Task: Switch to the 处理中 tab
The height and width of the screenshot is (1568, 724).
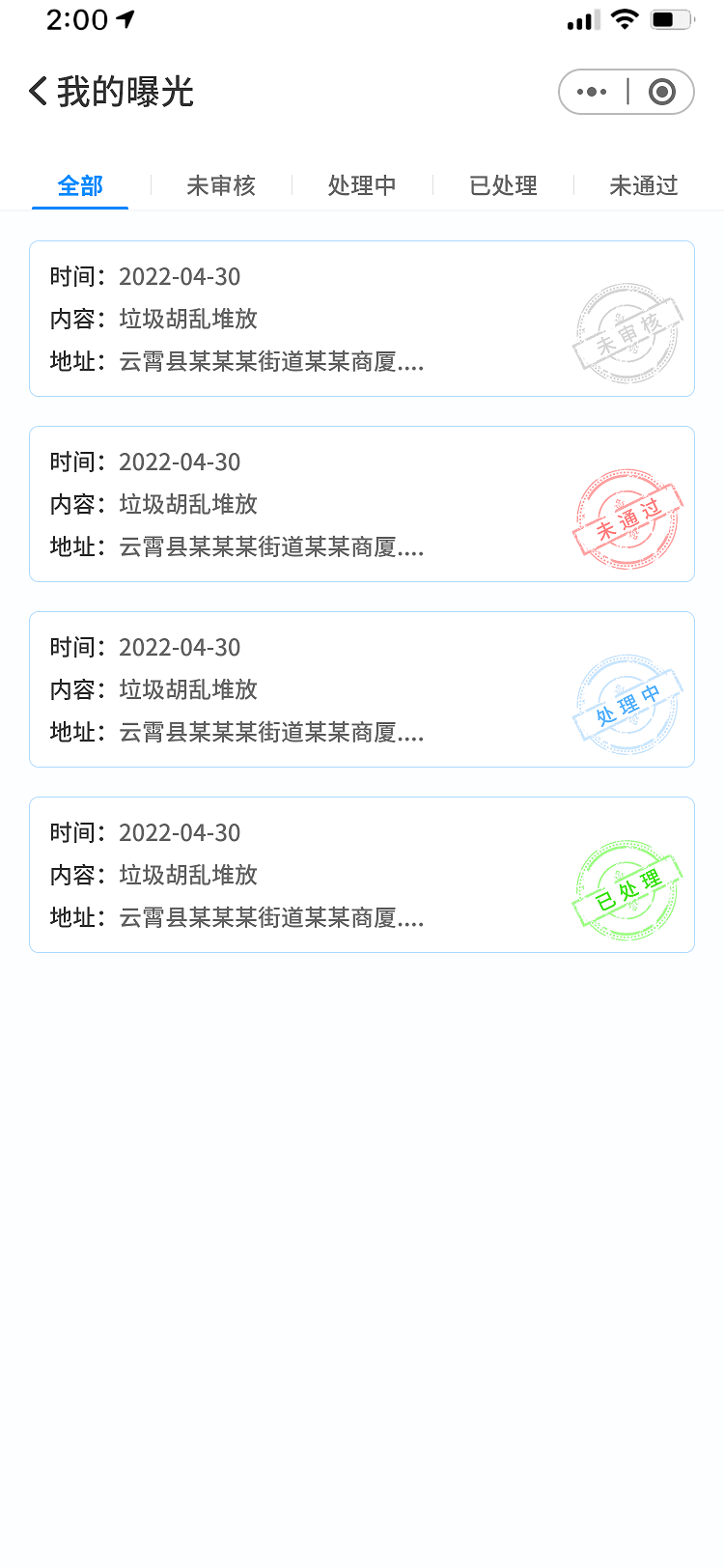Action: (362, 185)
